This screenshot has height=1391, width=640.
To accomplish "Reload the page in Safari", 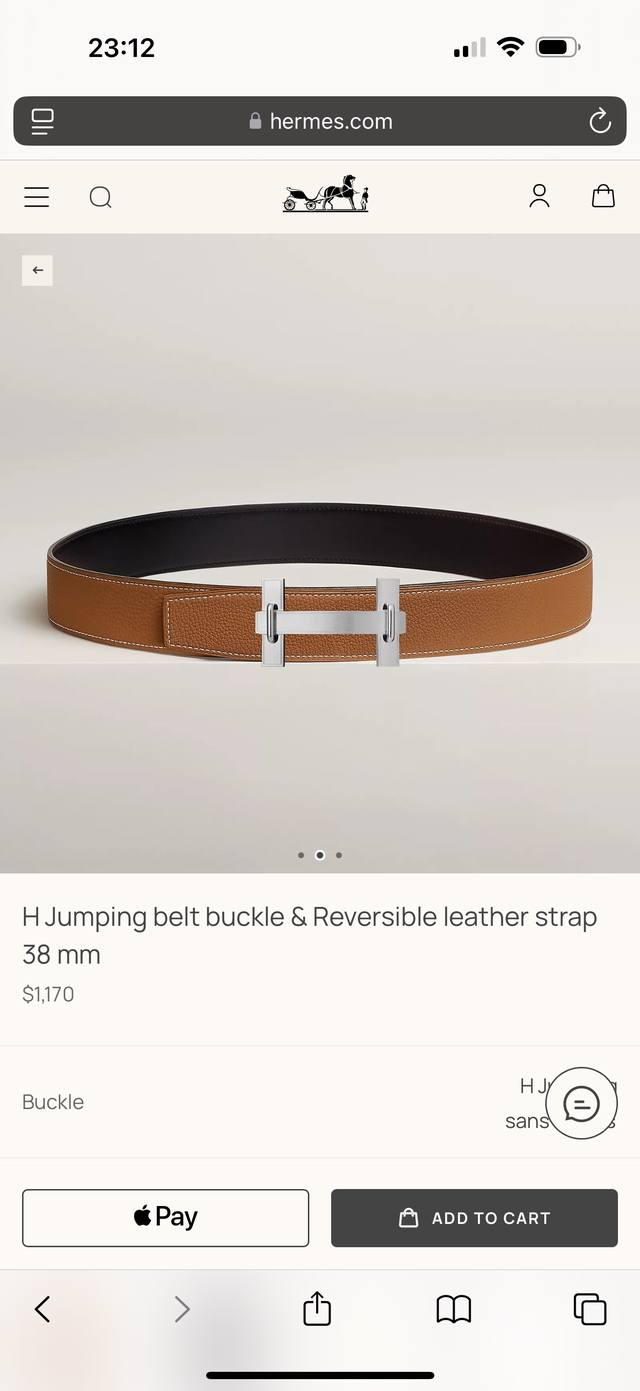I will [x=600, y=121].
